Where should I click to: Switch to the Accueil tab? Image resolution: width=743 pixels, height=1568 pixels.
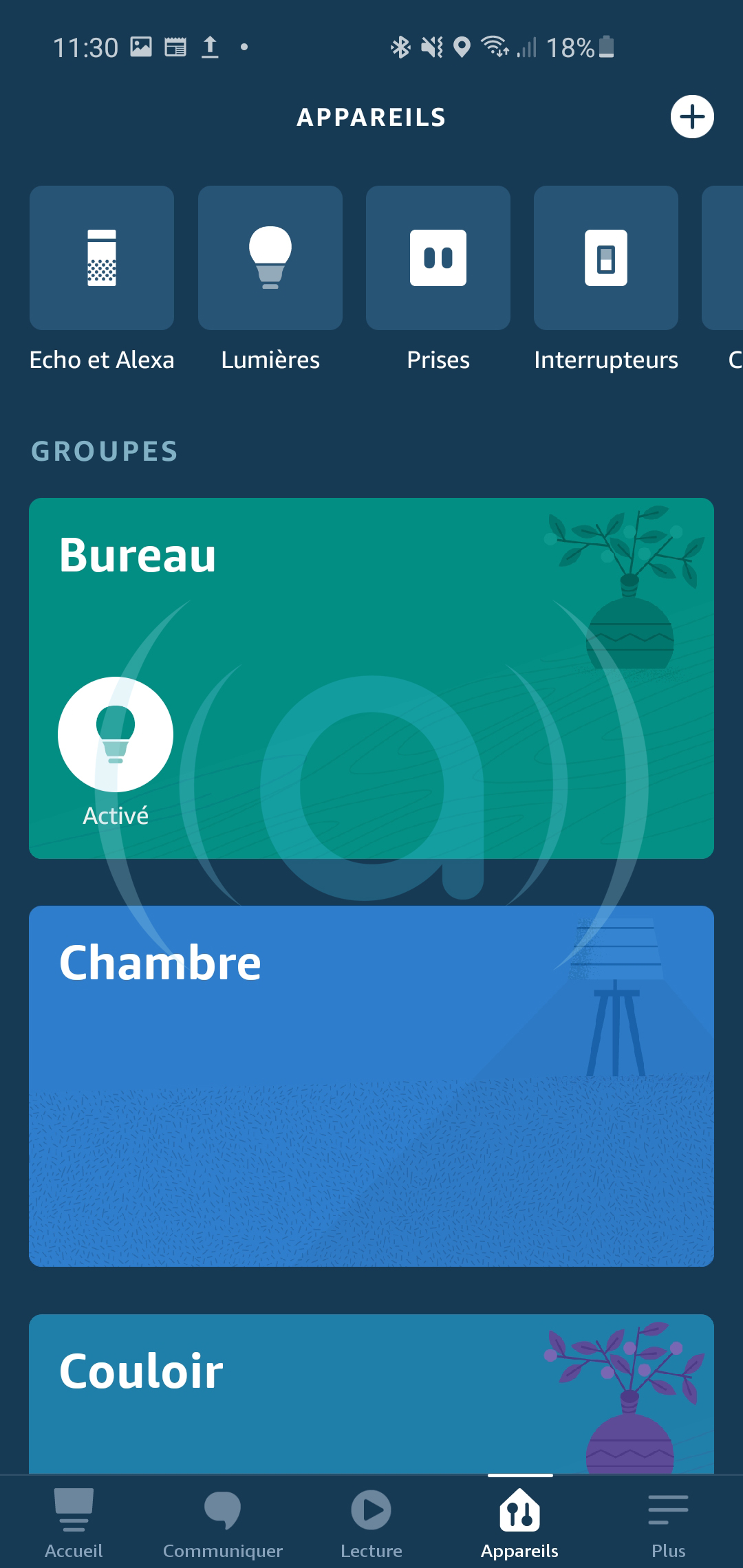(x=74, y=1522)
